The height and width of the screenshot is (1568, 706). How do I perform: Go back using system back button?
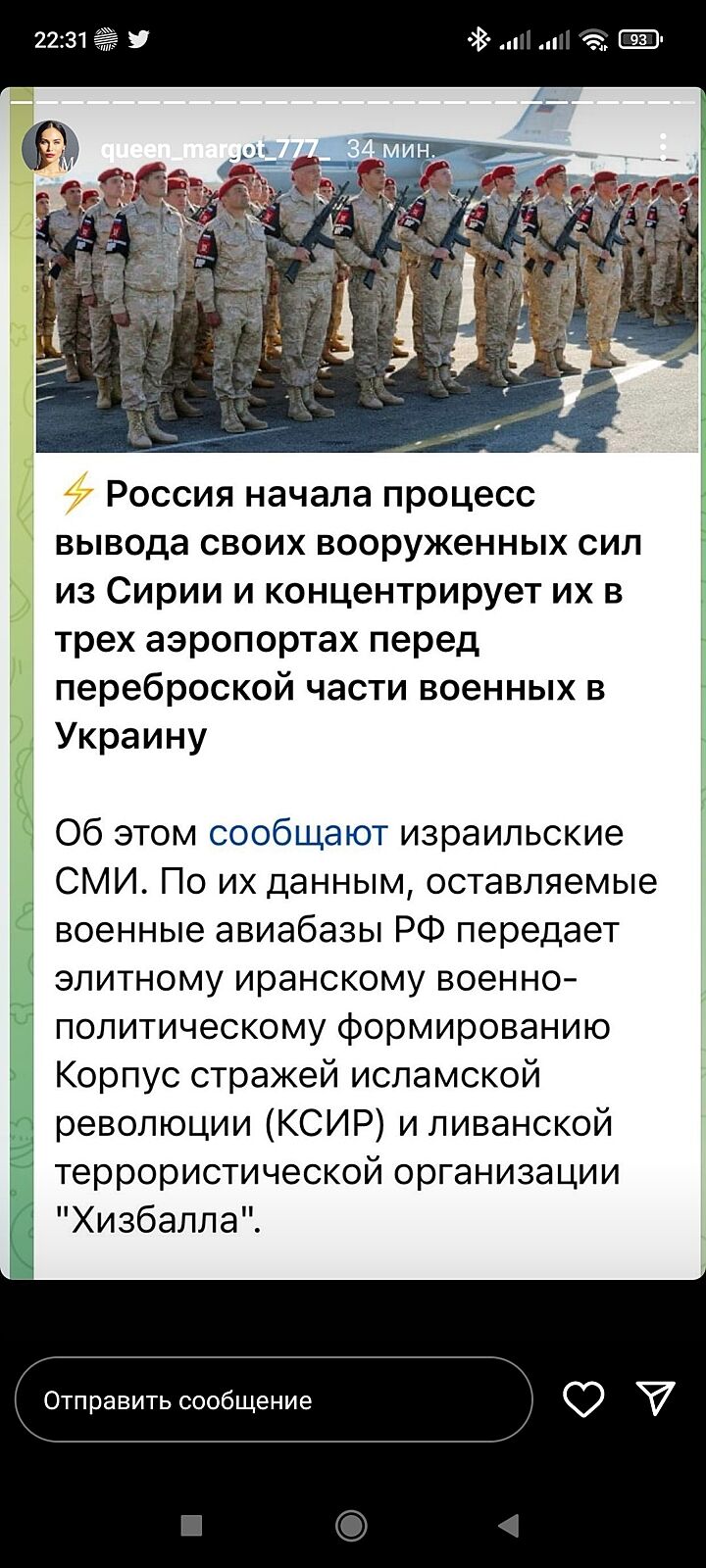pos(508,1525)
